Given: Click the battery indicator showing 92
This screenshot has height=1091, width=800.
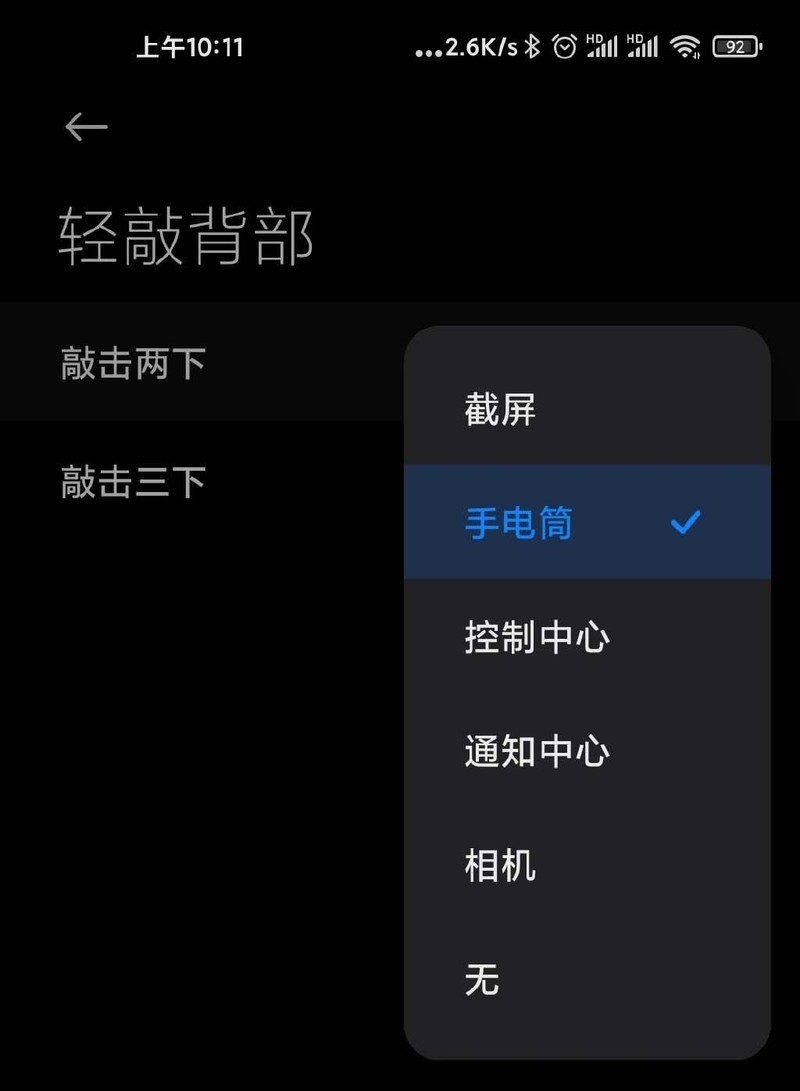Looking at the screenshot, I should [x=736, y=46].
